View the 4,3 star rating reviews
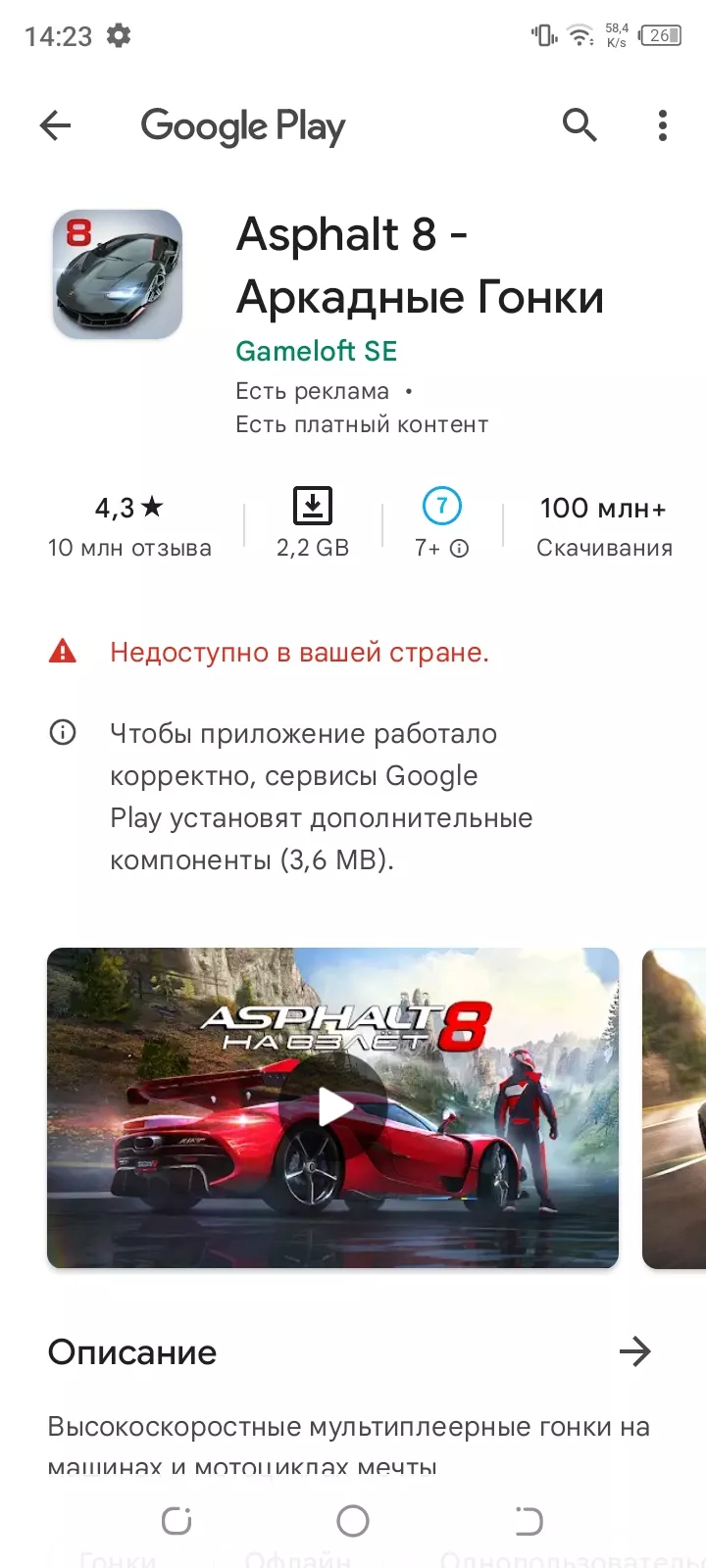The width and height of the screenshot is (706, 1568). coord(129,525)
